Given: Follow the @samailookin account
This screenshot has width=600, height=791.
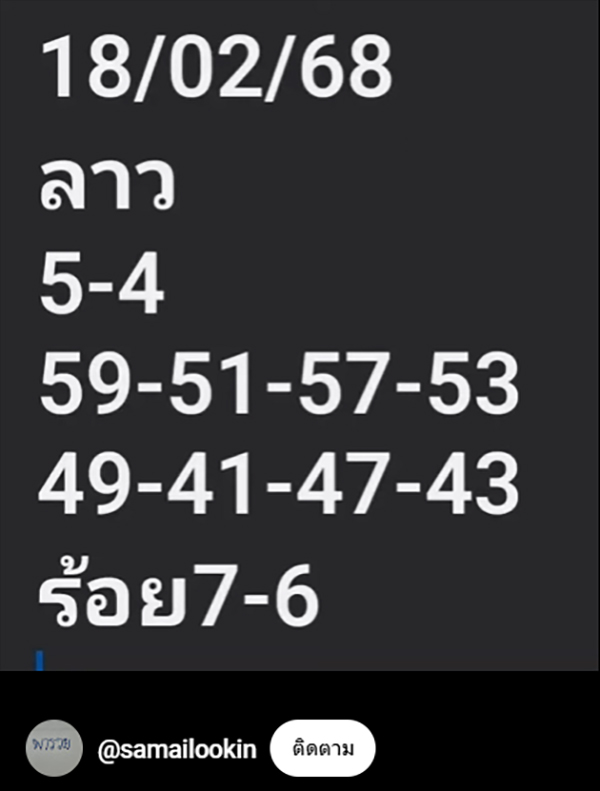Looking at the screenshot, I should 322,748.
